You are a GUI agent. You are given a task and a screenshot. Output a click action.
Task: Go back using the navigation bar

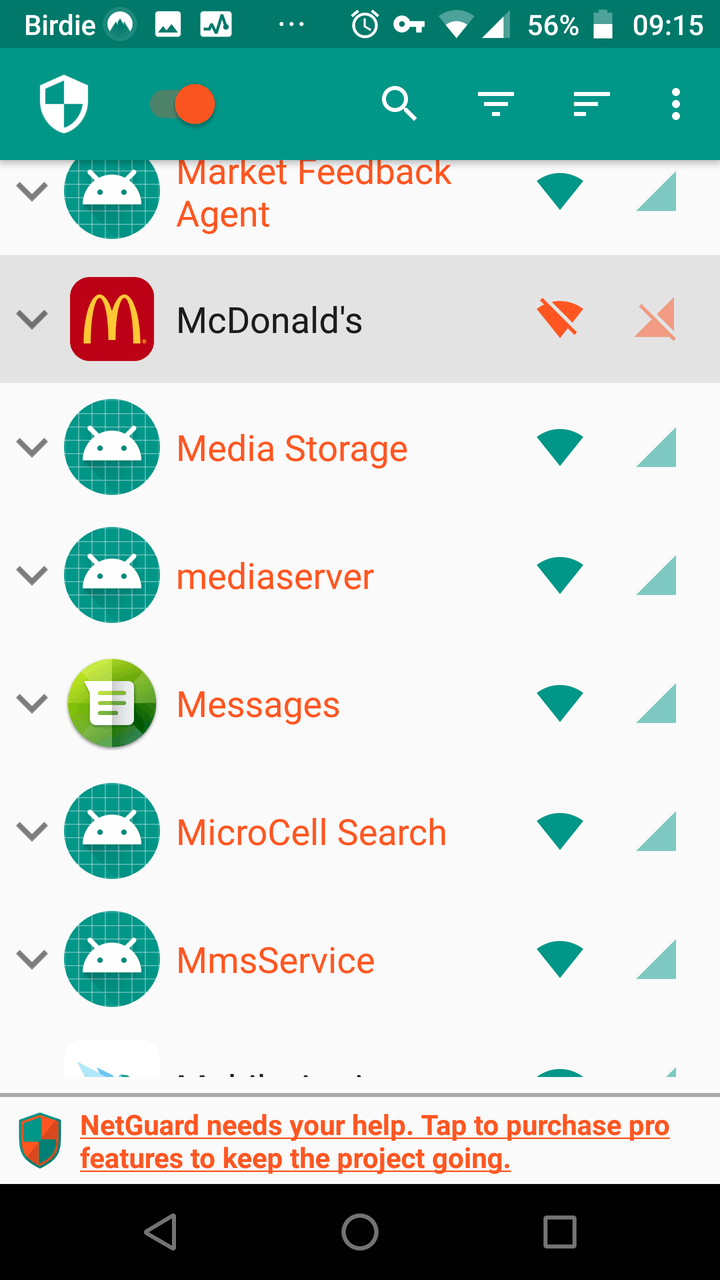tap(161, 1232)
